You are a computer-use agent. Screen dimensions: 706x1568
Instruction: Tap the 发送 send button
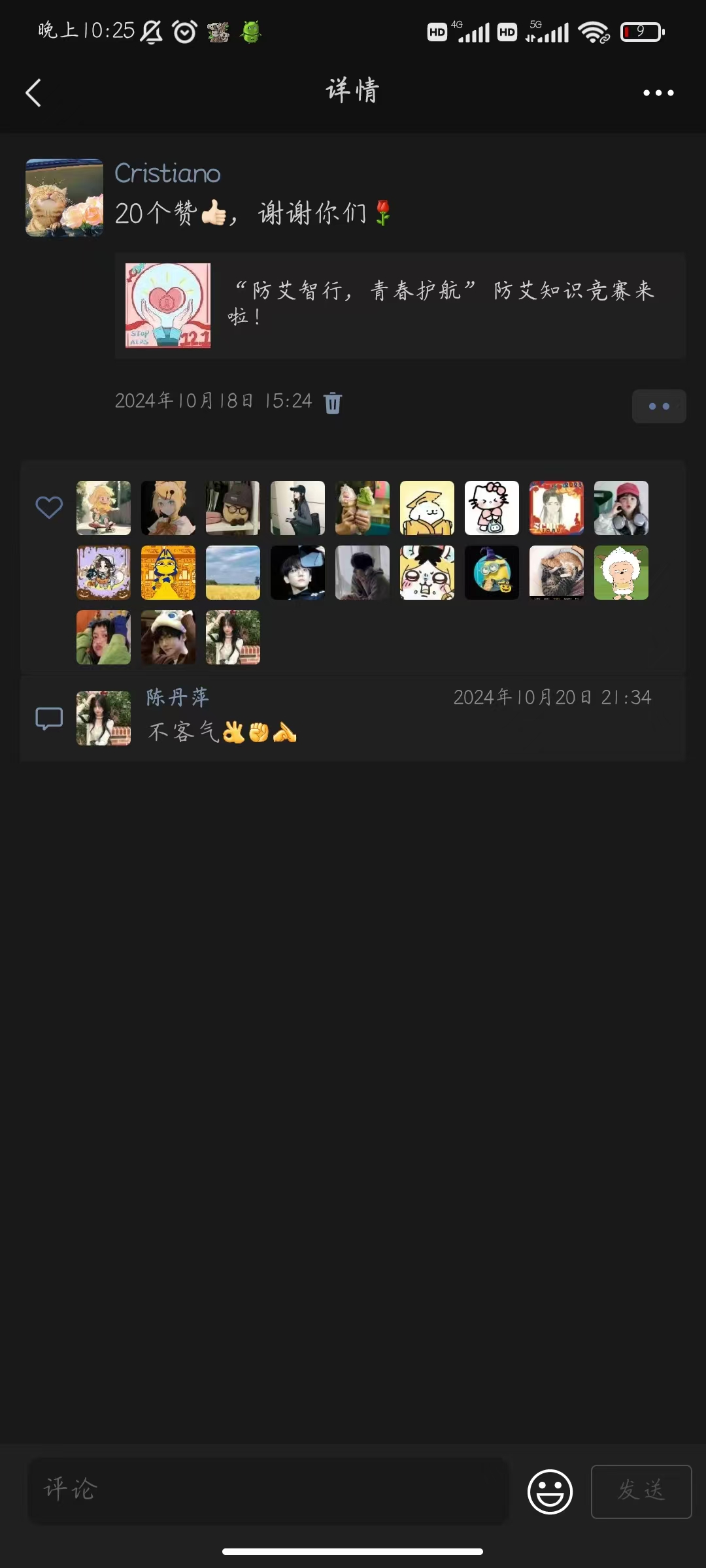point(641,1492)
